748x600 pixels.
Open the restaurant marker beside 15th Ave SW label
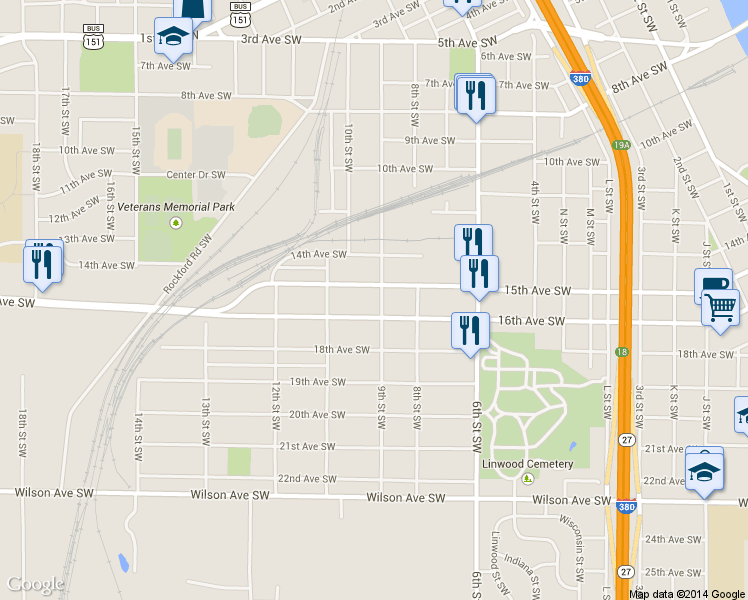[479, 273]
